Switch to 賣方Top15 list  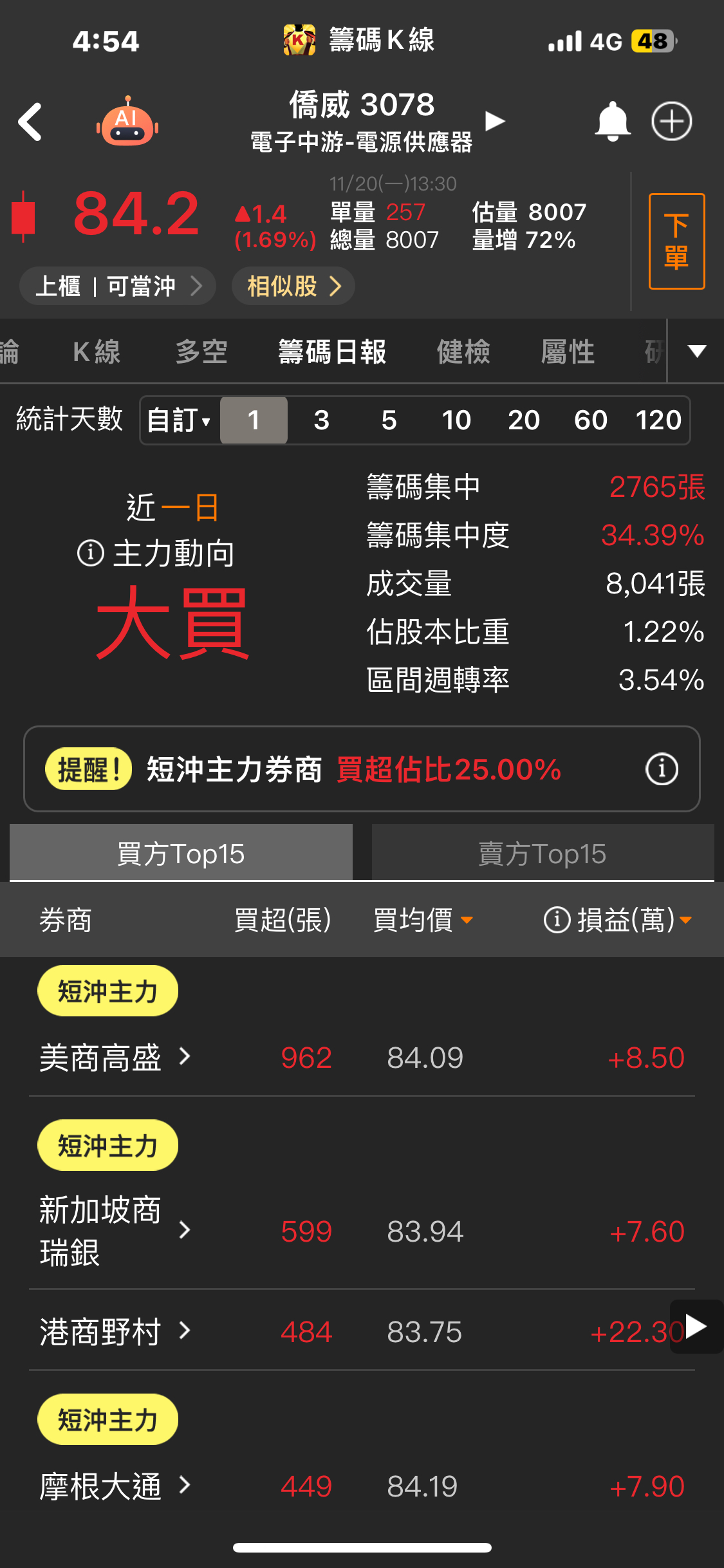pyautogui.click(x=543, y=854)
